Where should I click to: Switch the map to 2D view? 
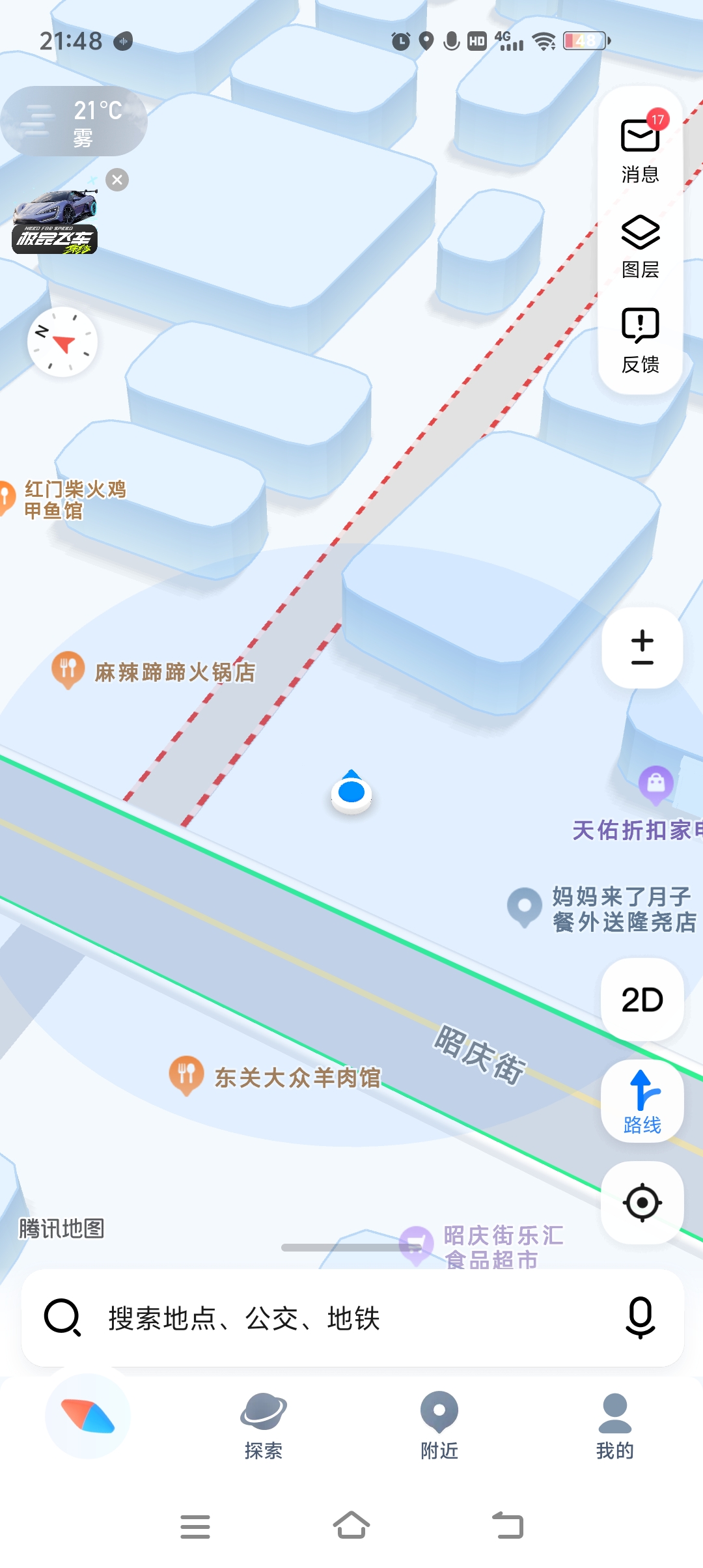coord(642,1000)
